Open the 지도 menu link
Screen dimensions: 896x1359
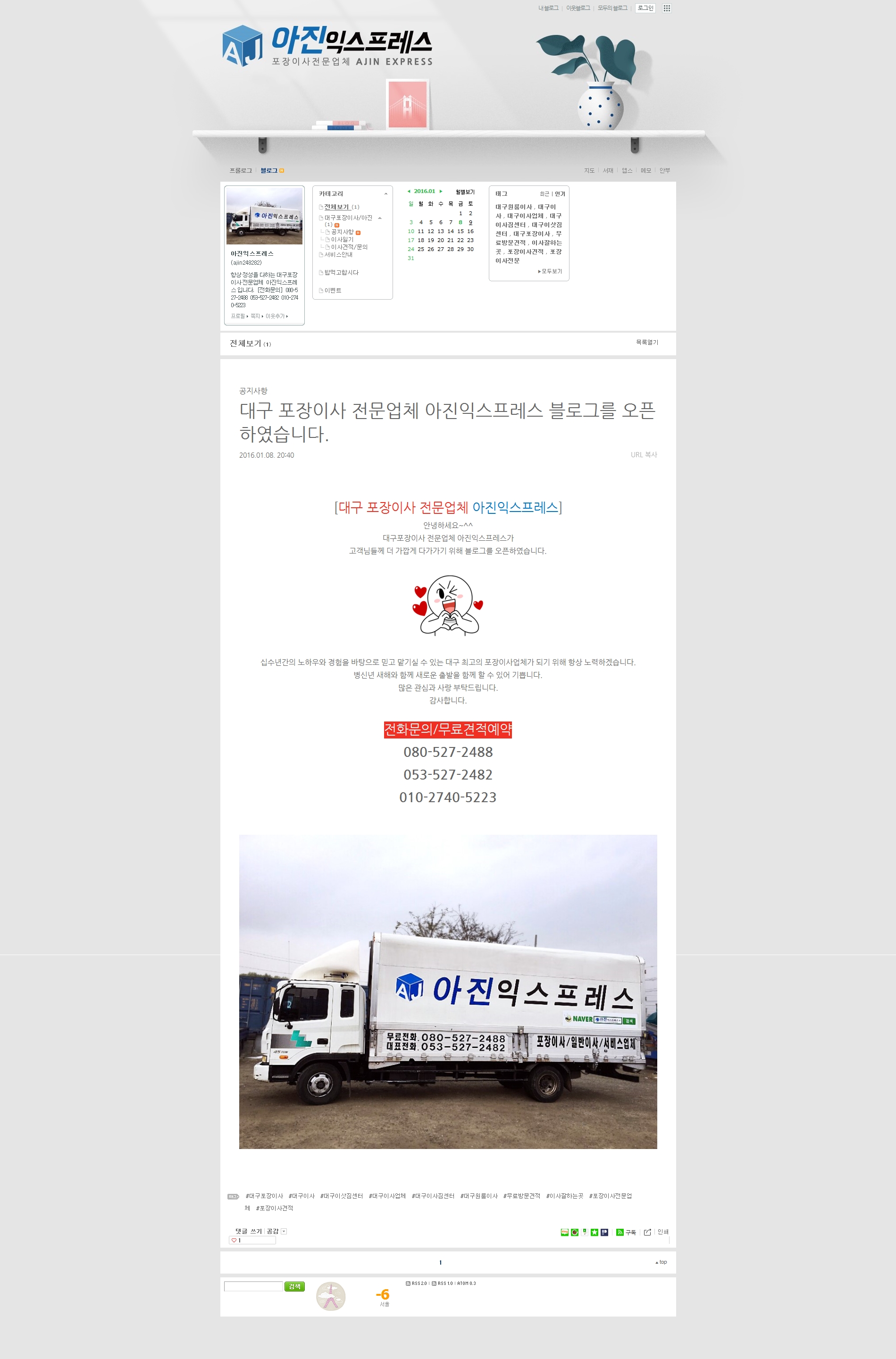[589, 171]
